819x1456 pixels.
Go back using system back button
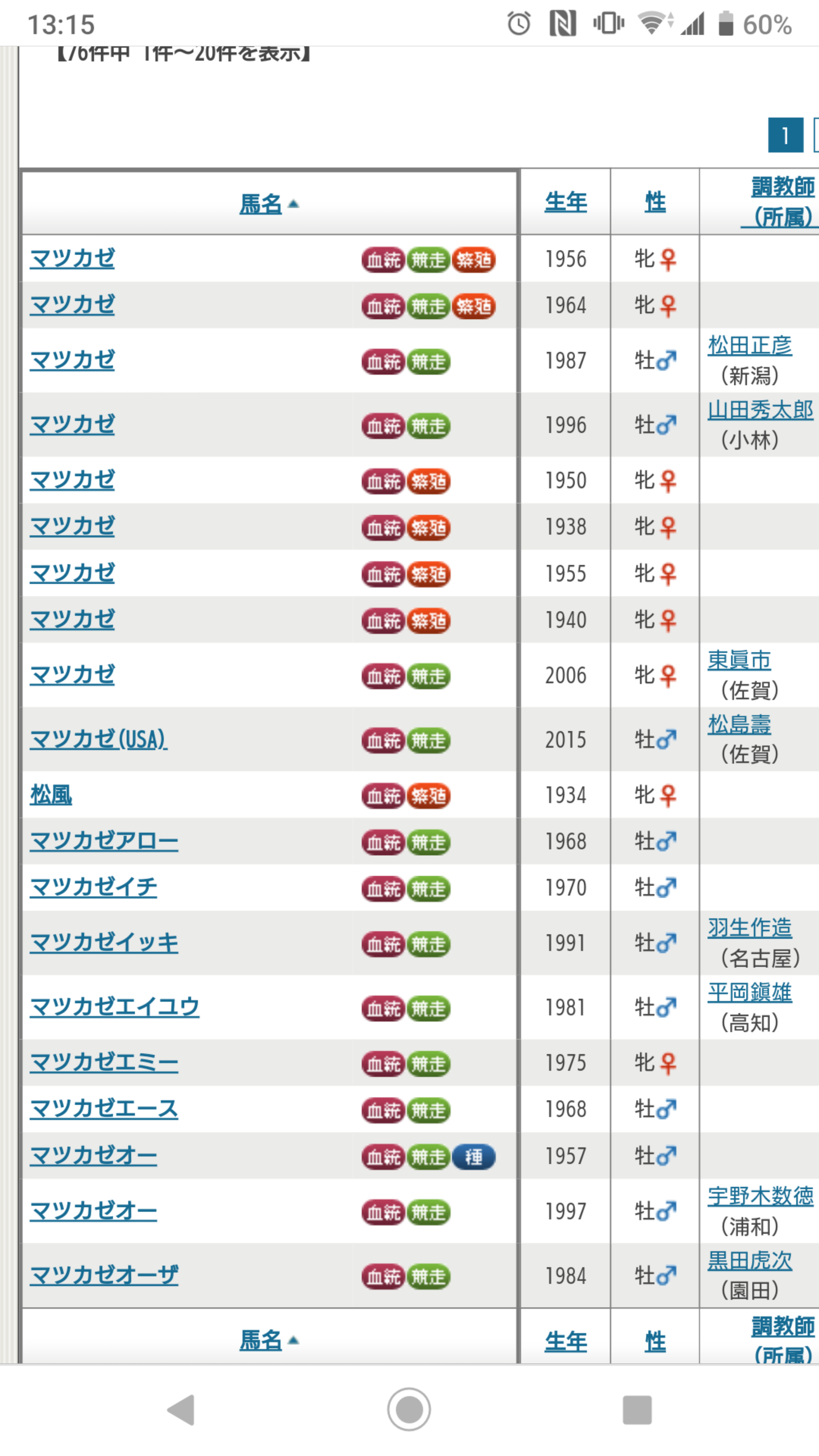pyautogui.click(x=182, y=1410)
